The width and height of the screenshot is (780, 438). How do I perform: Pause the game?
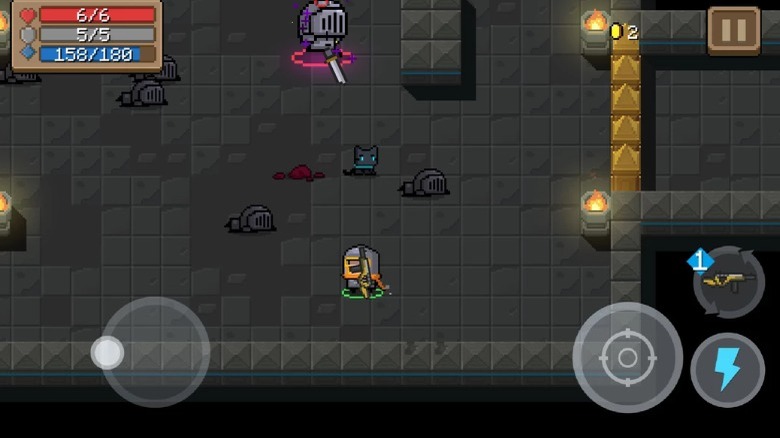(733, 29)
